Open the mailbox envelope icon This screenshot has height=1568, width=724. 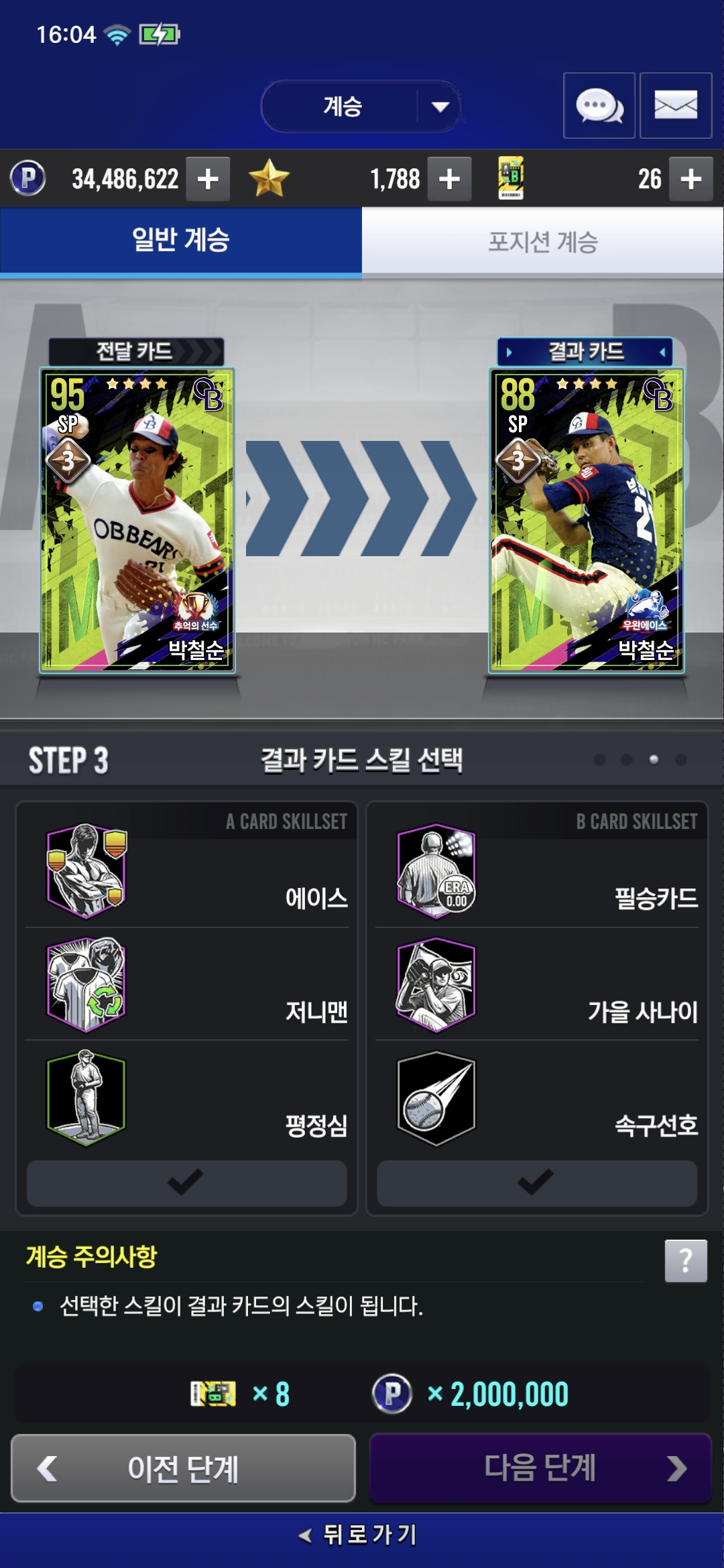(x=675, y=106)
